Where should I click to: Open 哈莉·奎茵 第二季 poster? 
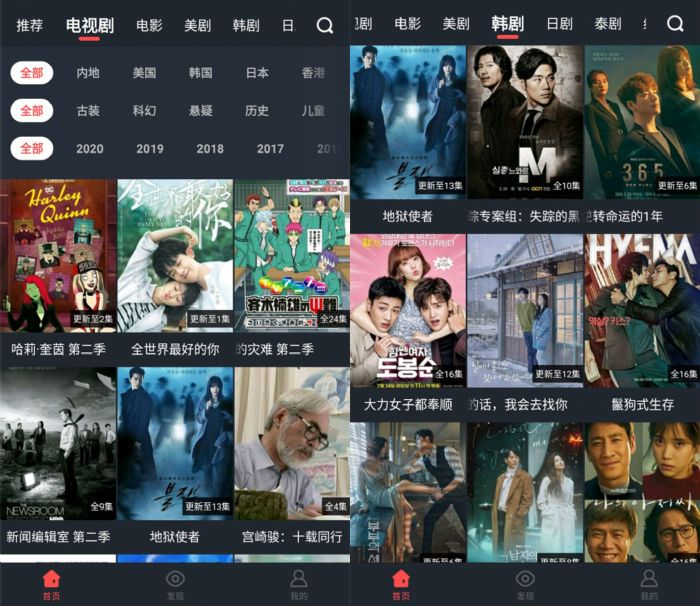point(58,255)
